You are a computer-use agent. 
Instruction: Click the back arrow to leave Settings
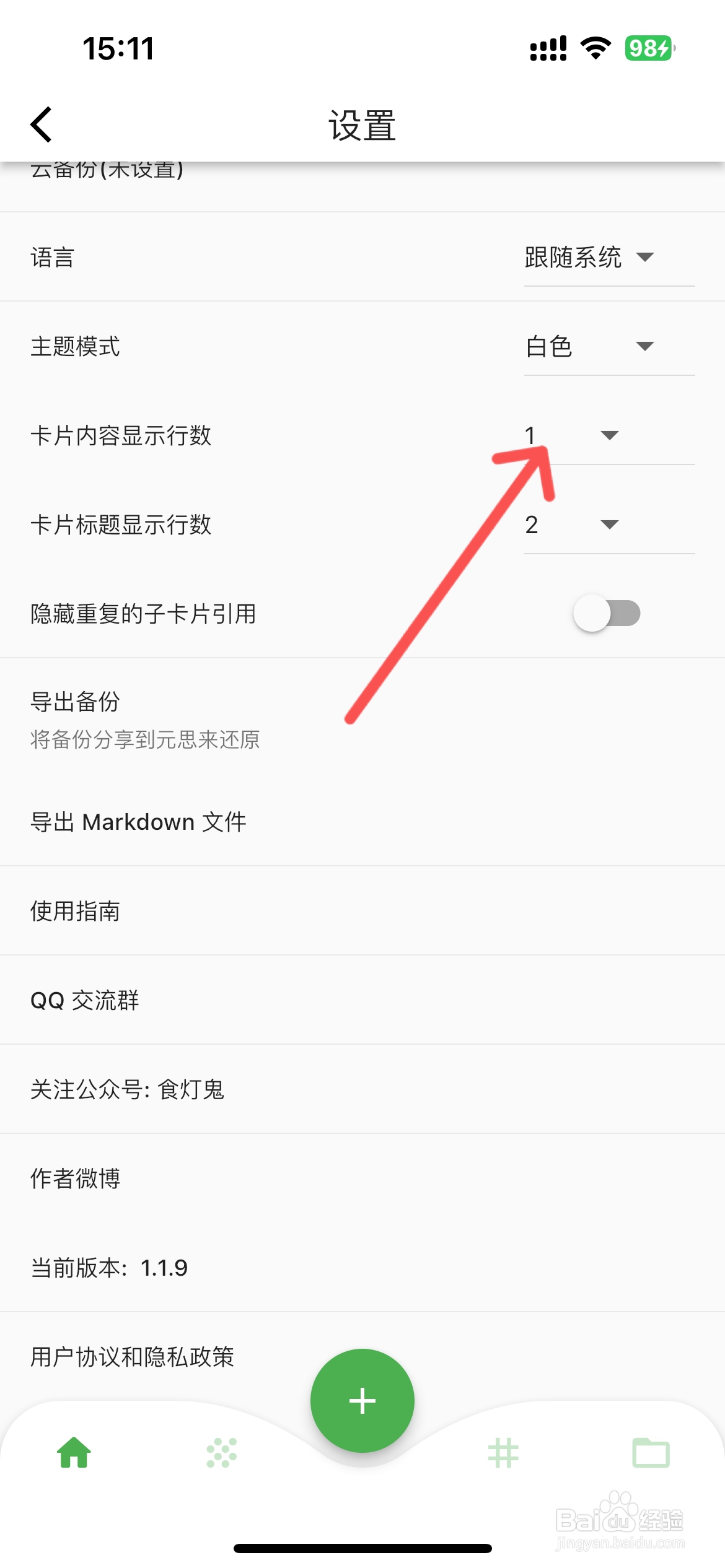tap(41, 123)
